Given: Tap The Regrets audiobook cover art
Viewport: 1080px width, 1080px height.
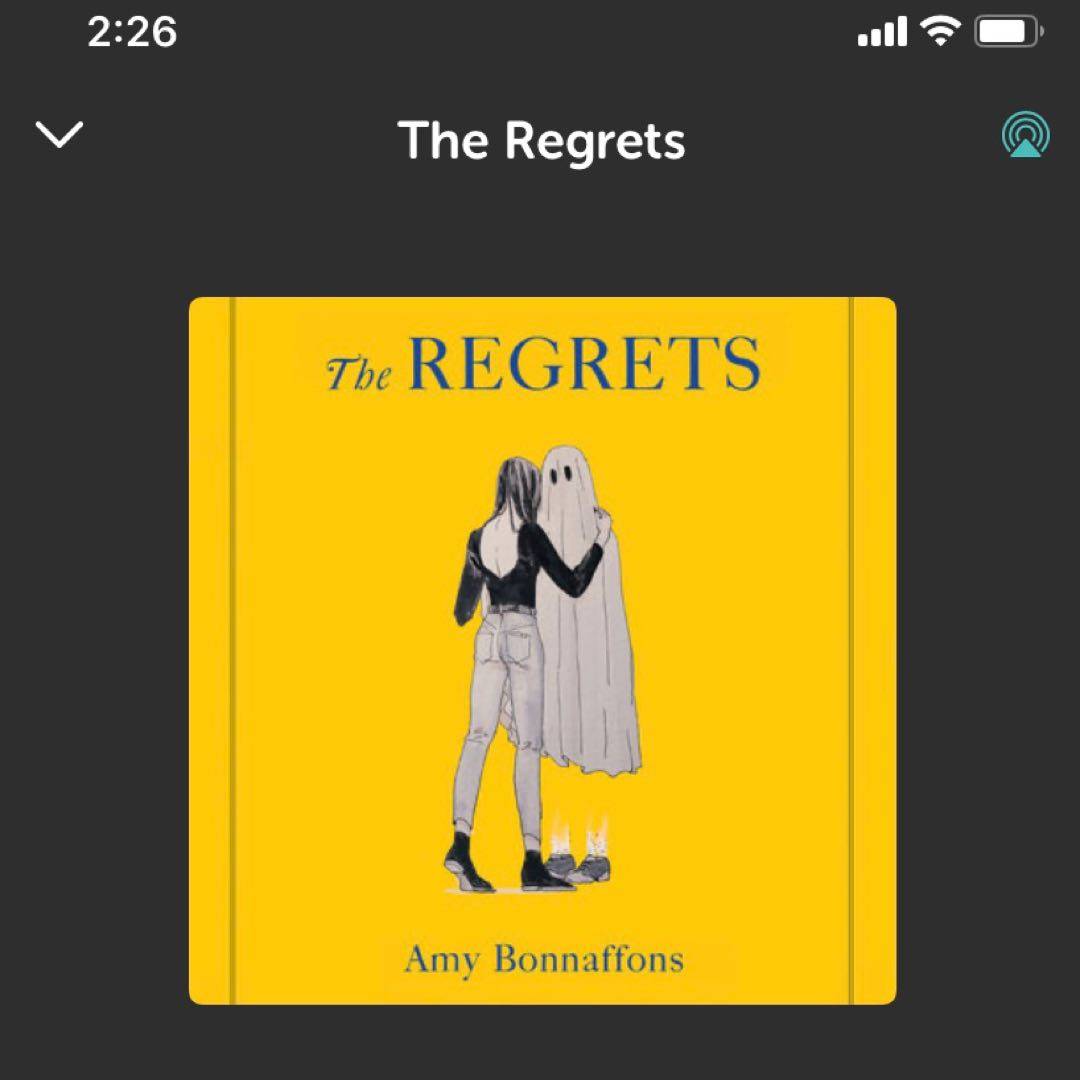Looking at the screenshot, I should (542, 650).
